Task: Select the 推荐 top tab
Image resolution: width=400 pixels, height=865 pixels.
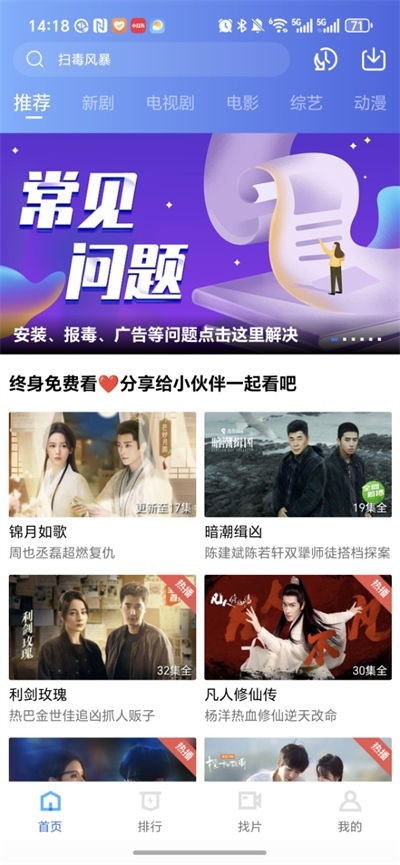Action: point(32,104)
